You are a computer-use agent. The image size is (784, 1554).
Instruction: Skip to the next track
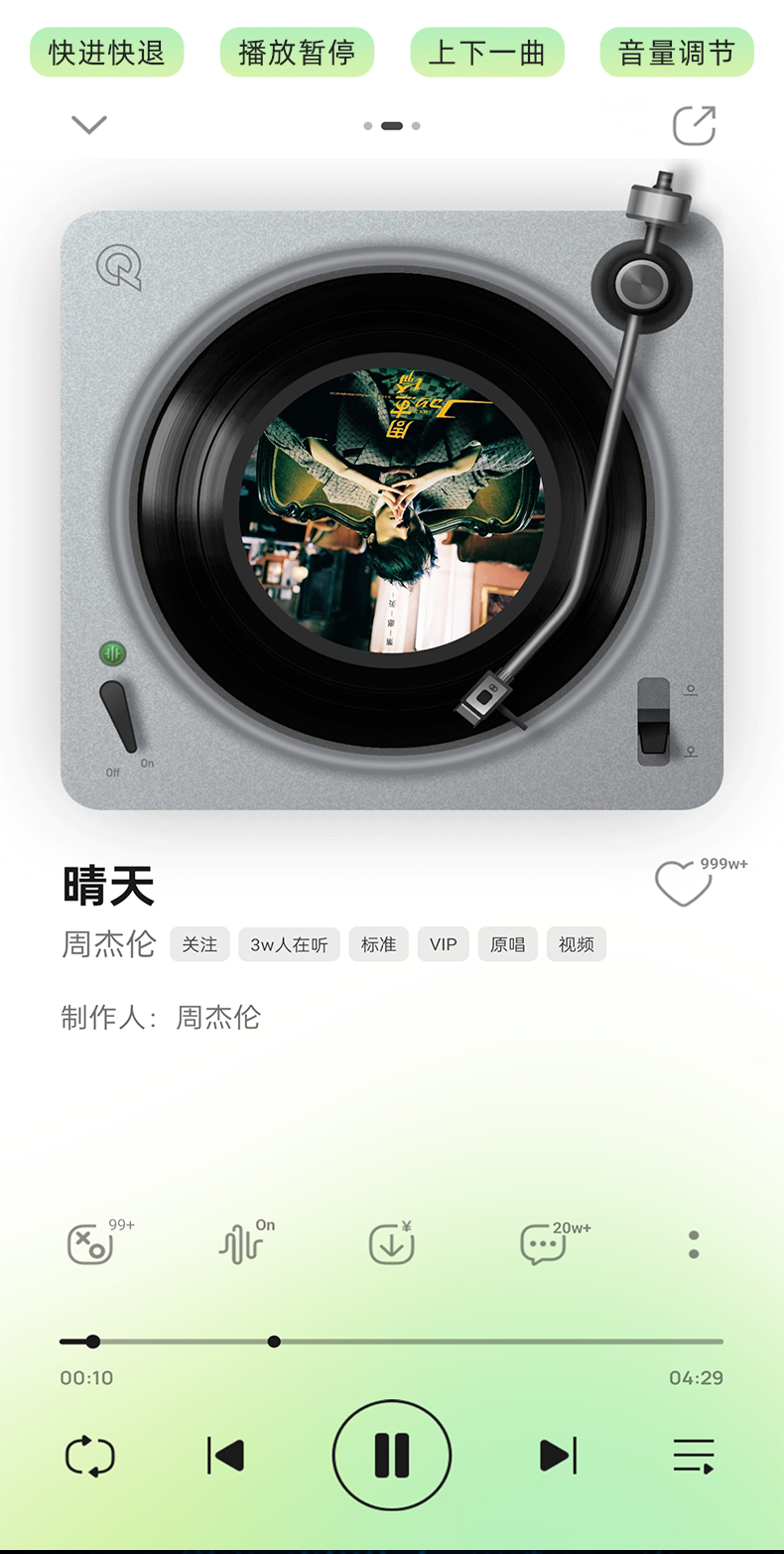coord(558,1456)
